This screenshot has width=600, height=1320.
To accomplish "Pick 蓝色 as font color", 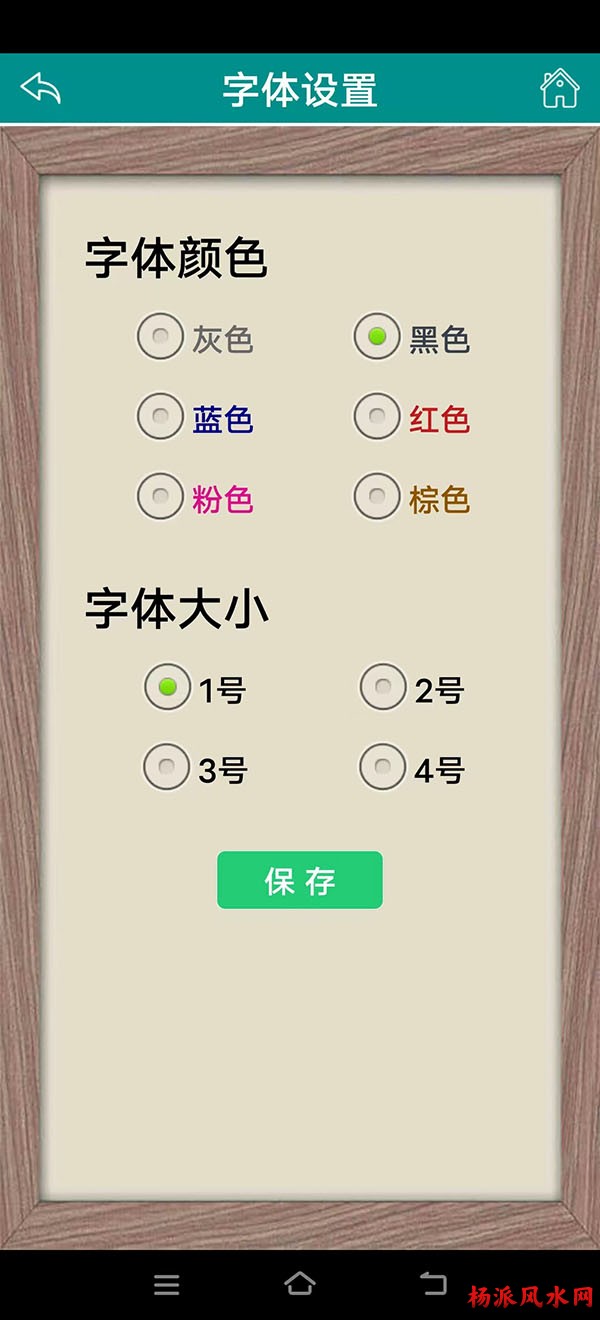I will pyautogui.click(x=161, y=417).
